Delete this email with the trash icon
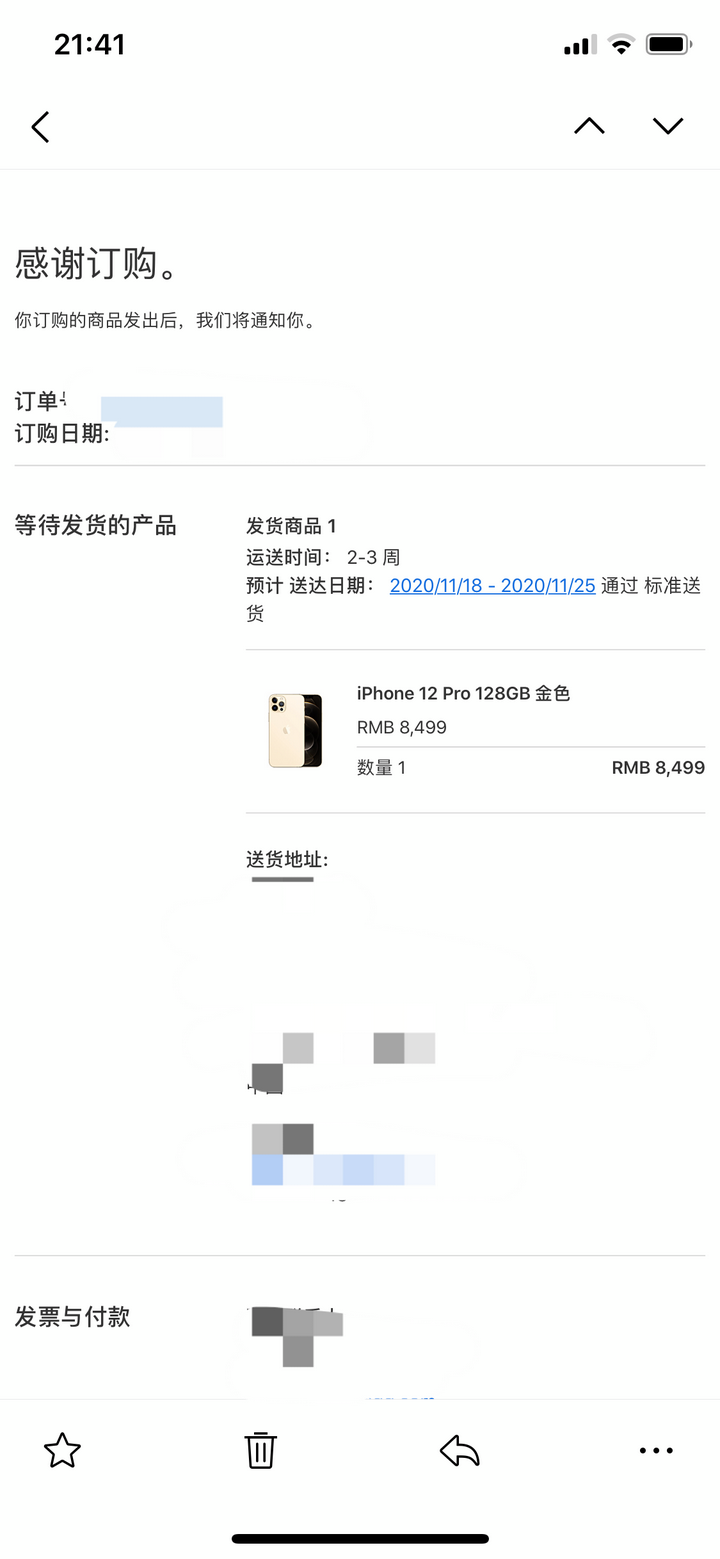The height and width of the screenshot is (1559, 720). pos(260,1450)
